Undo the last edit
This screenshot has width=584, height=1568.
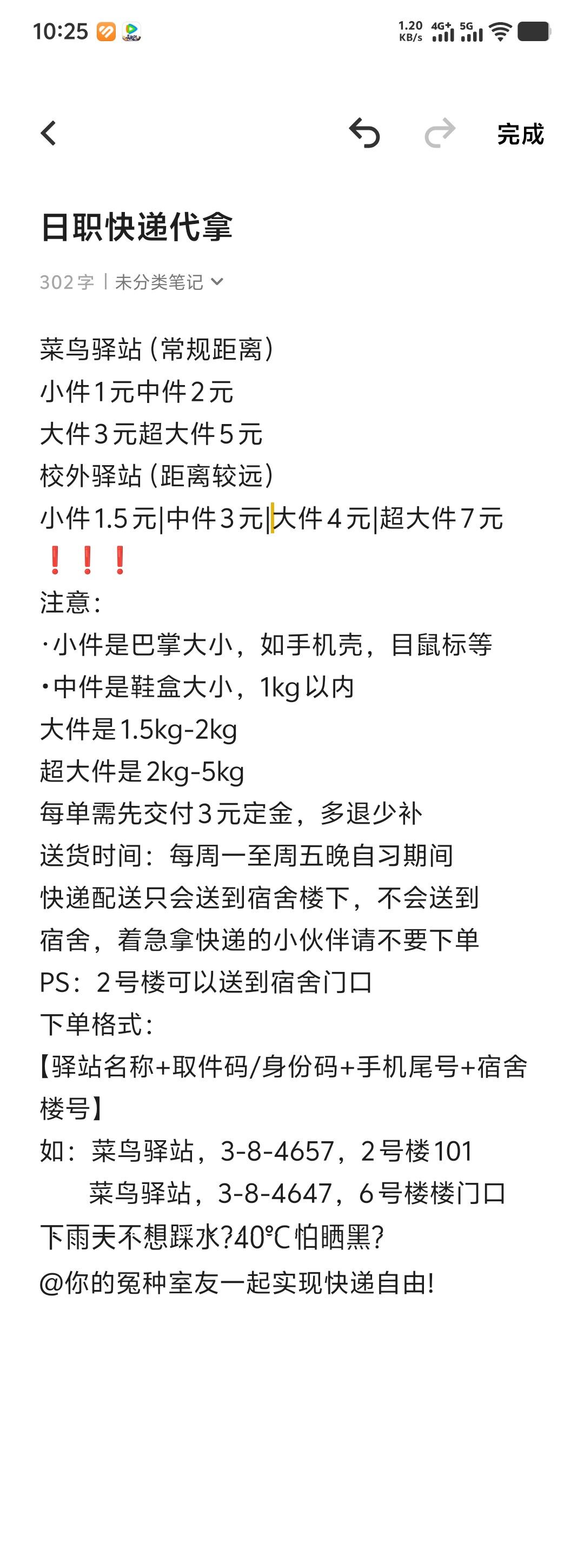coord(364,133)
